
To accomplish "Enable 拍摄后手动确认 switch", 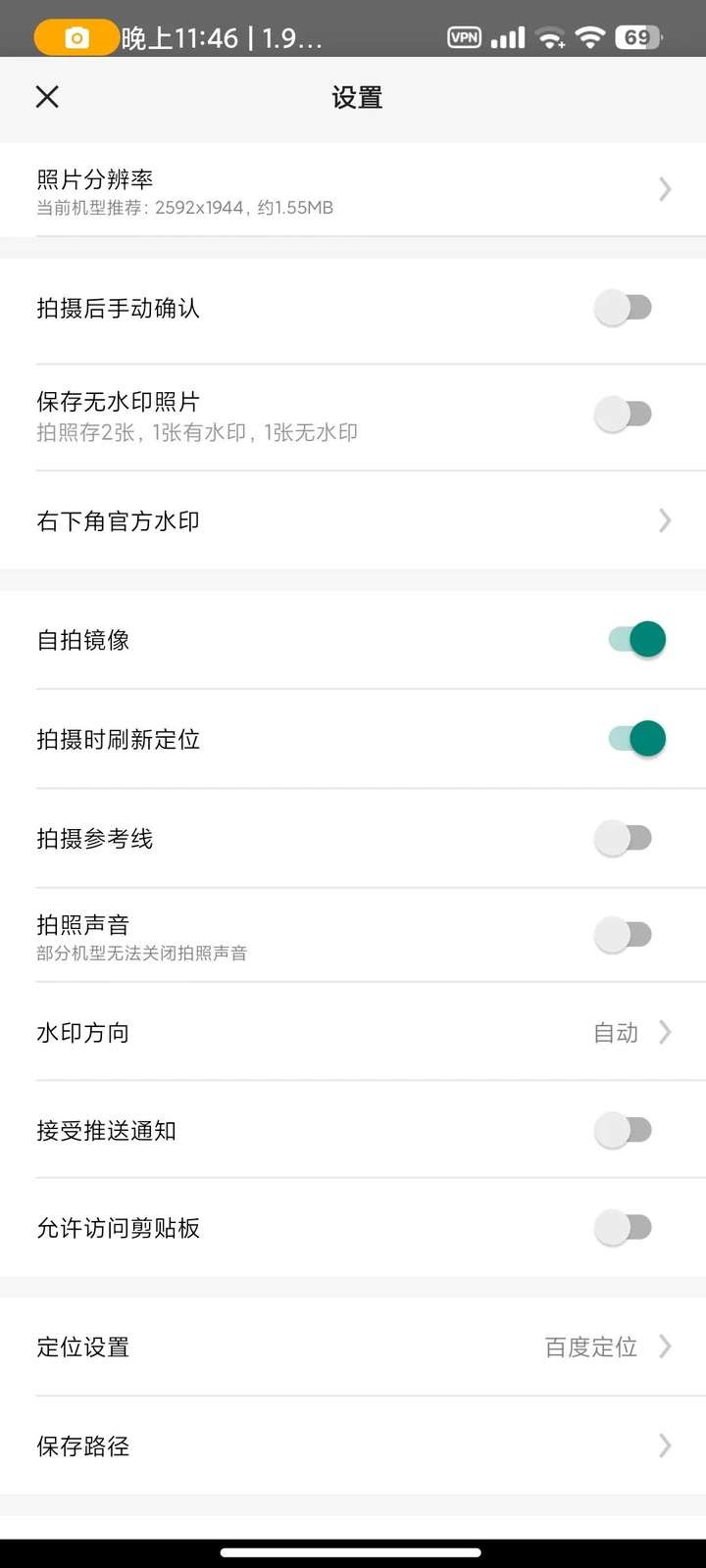I will click(x=624, y=309).
